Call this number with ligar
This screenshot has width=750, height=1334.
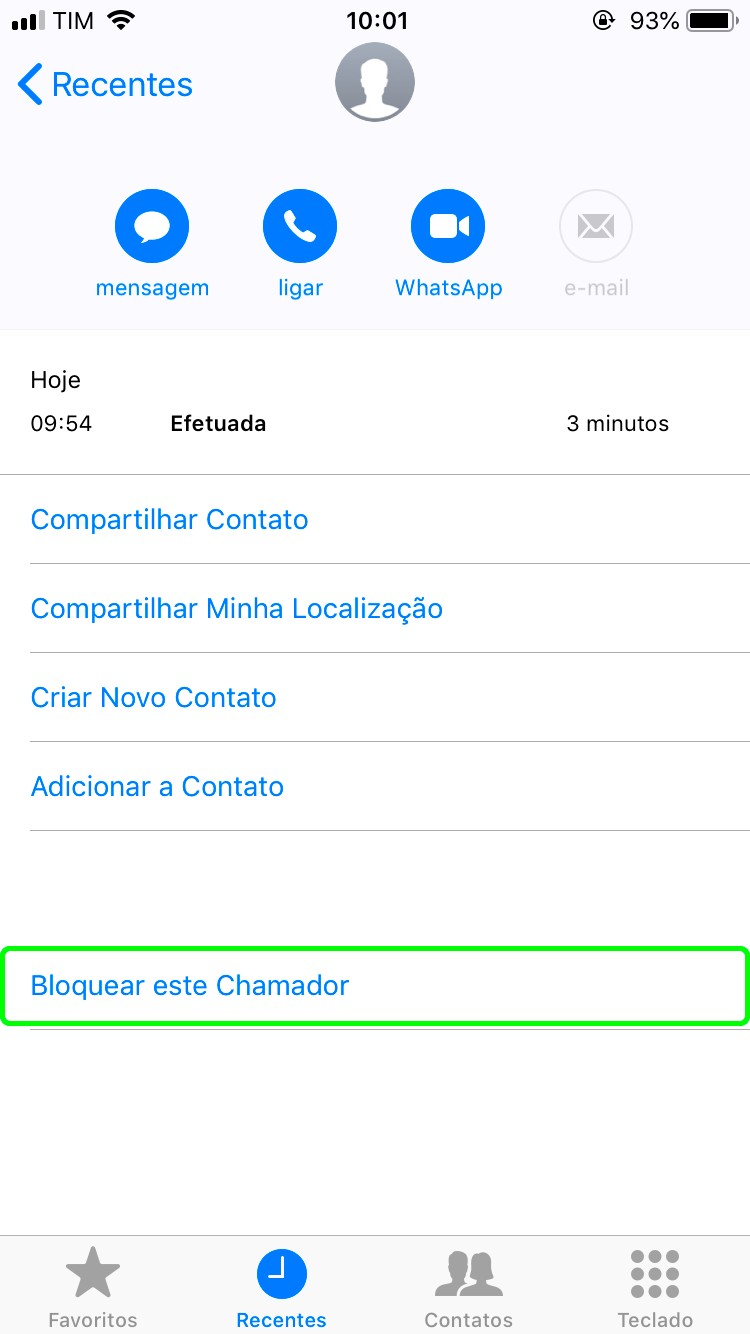pyautogui.click(x=300, y=228)
